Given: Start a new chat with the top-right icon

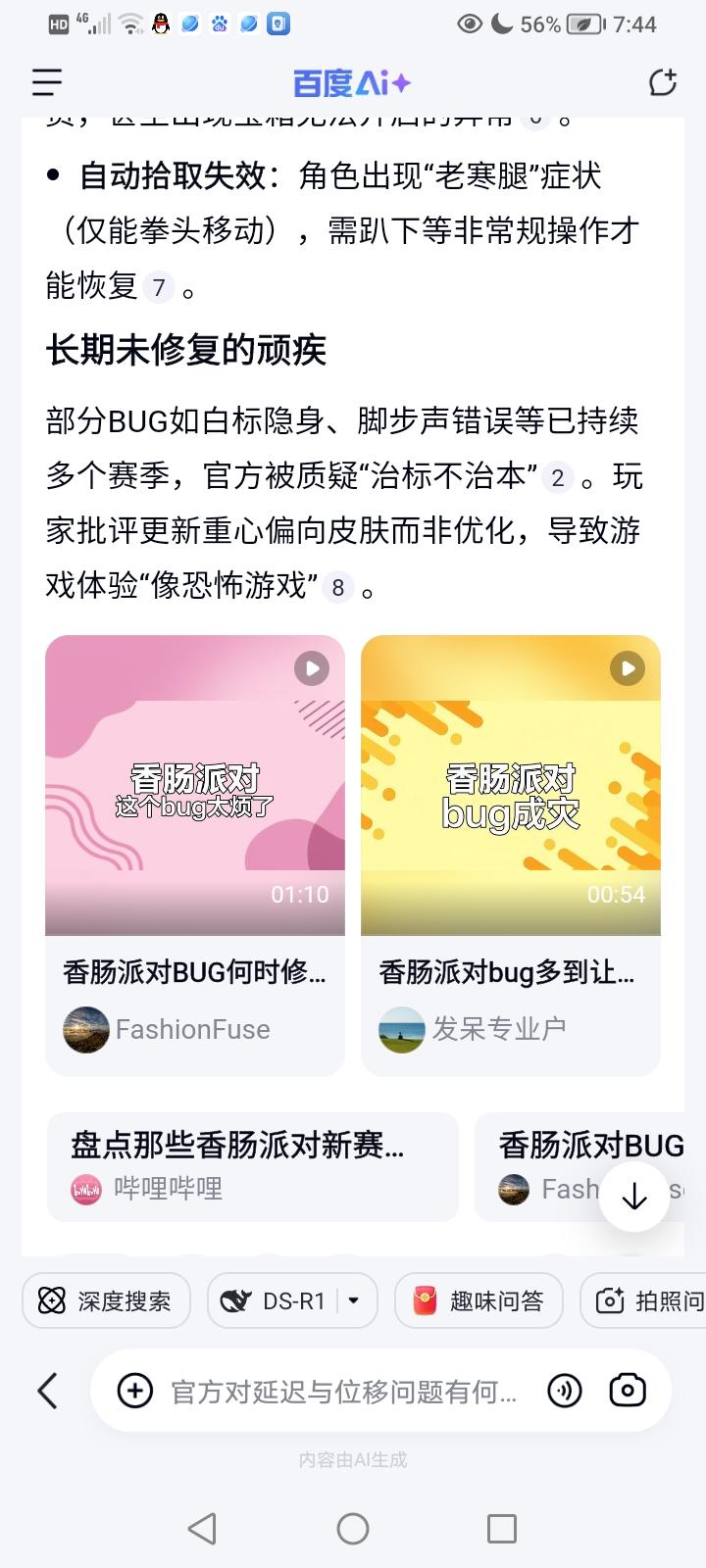Looking at the screenshot, I should [x=662, y=82].
